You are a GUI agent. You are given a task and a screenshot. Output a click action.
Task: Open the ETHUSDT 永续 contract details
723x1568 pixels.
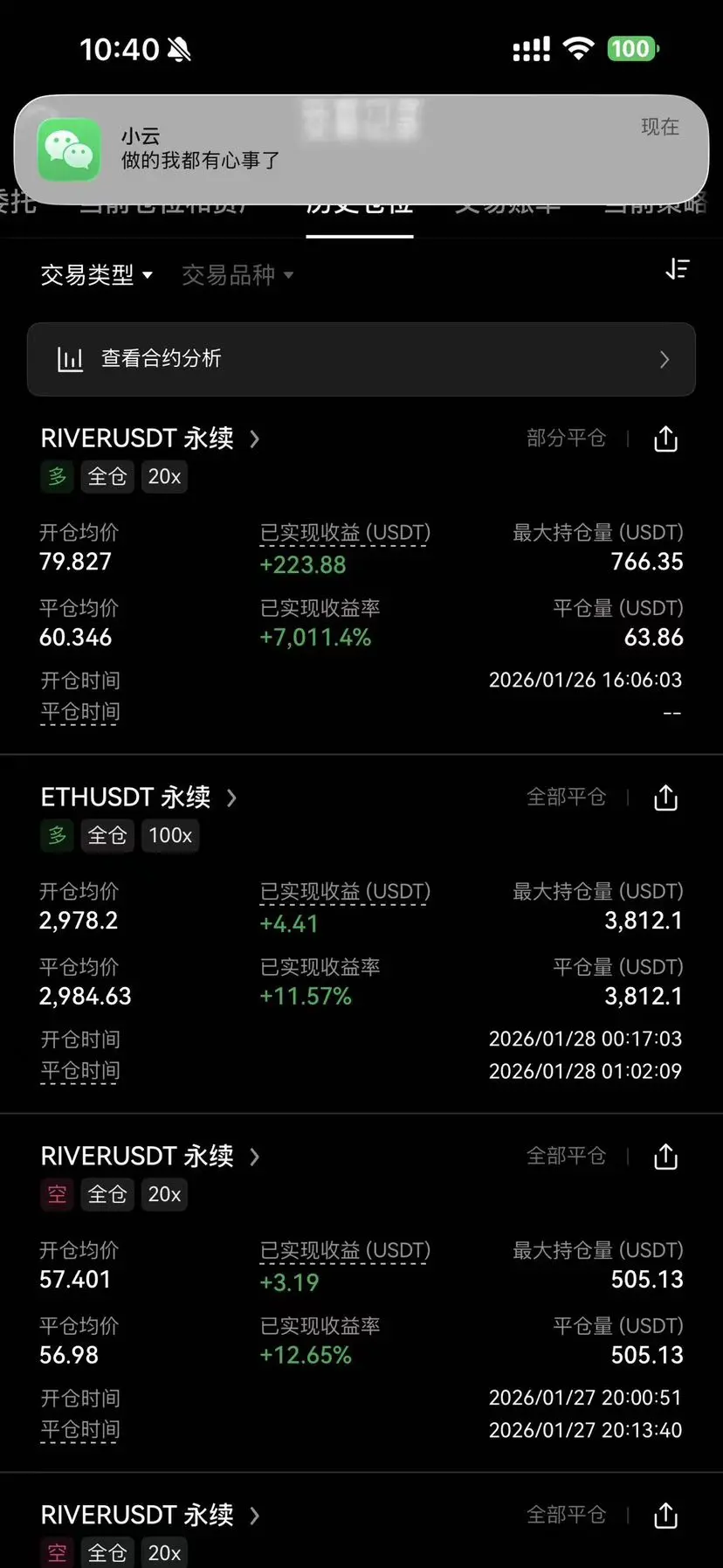[x=139, y=797]
